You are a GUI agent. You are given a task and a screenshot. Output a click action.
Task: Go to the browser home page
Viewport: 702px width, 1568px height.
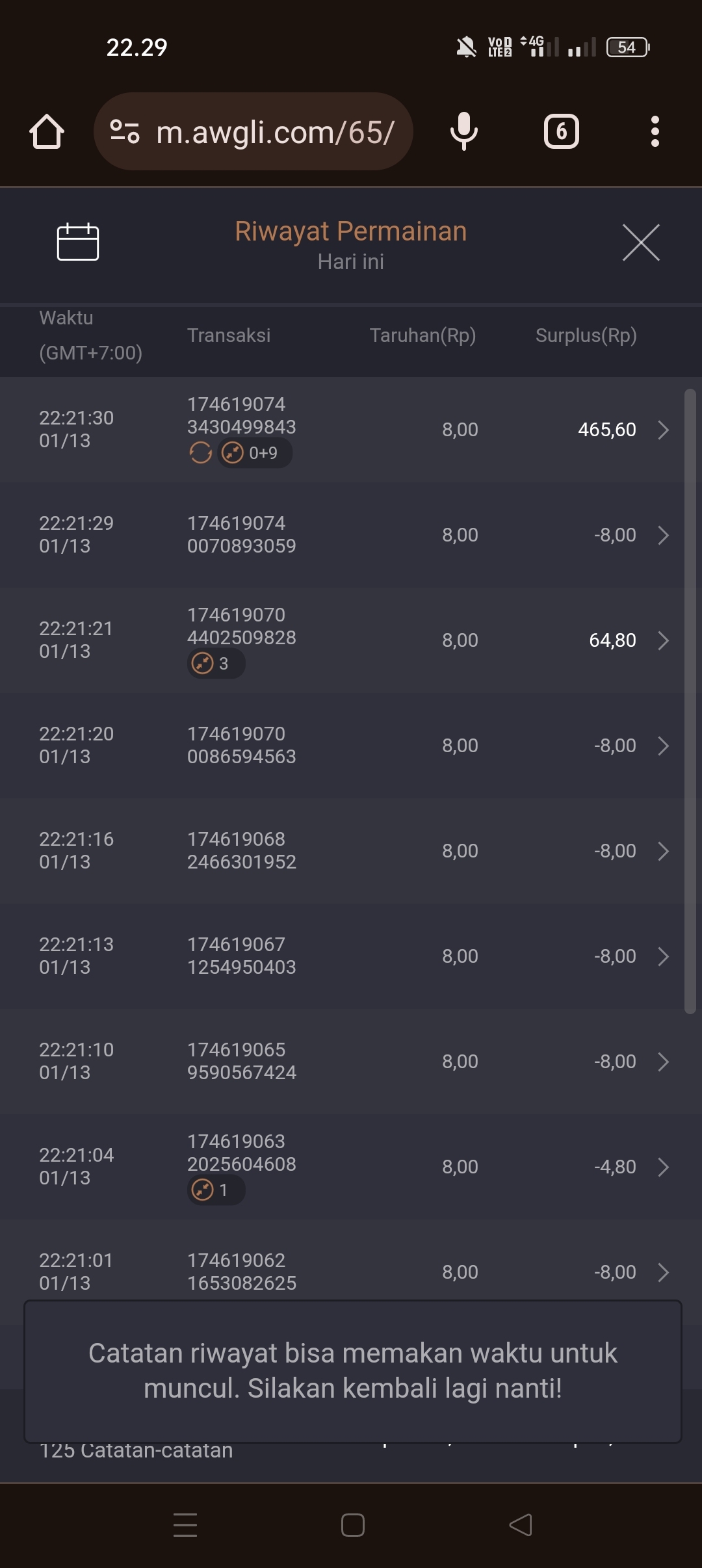pos(47,132)
